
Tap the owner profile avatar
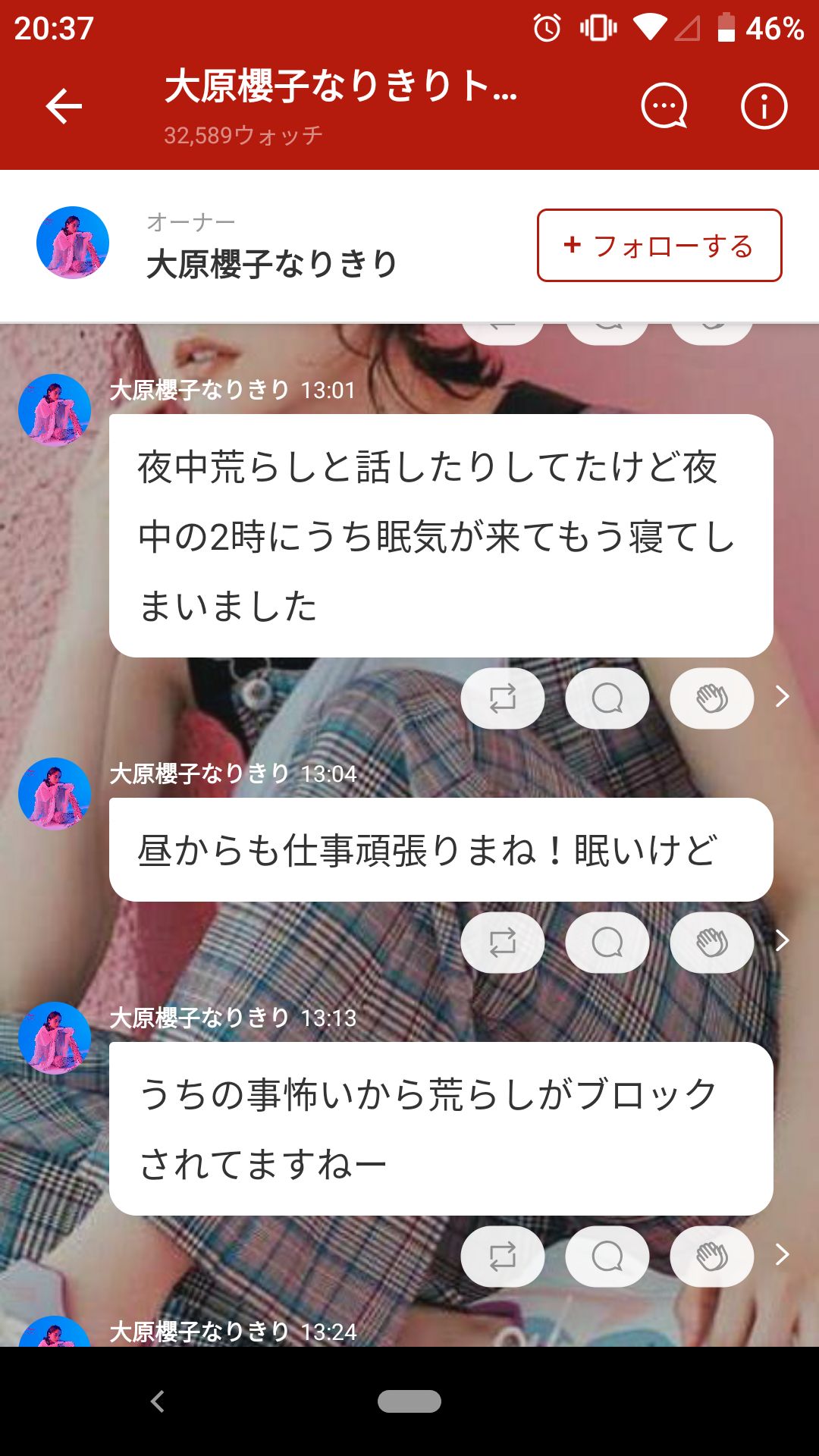pyautogui.click(x=72, y=244)
